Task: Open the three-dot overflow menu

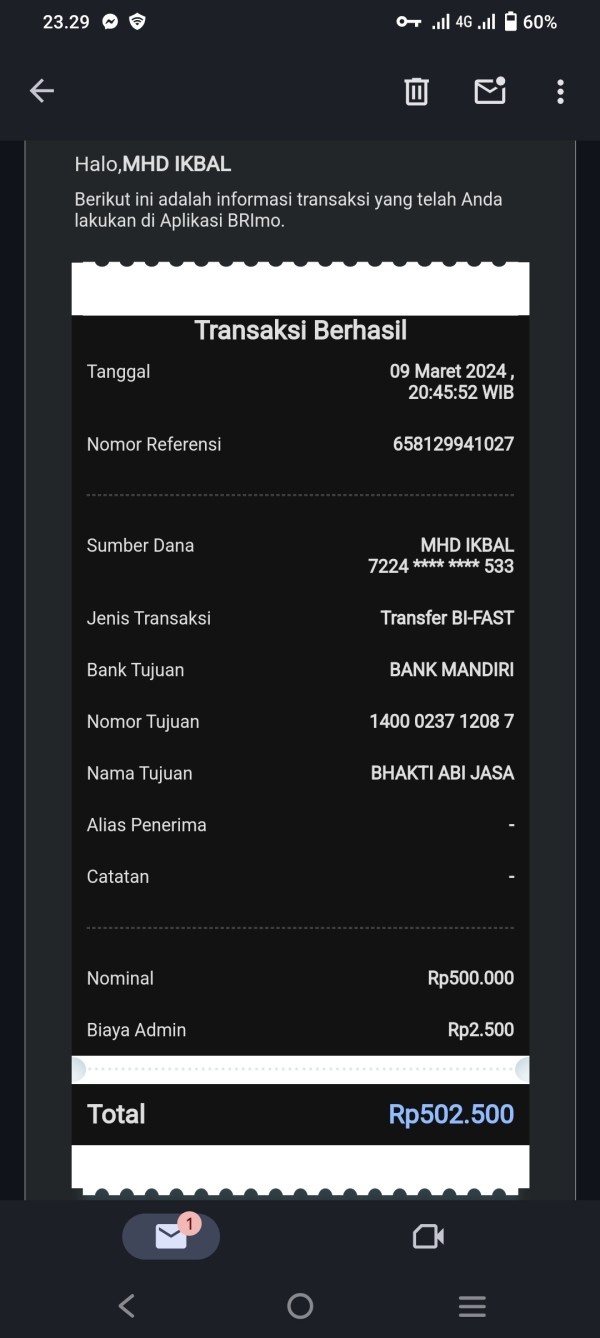Action: [x=560, y=92]
